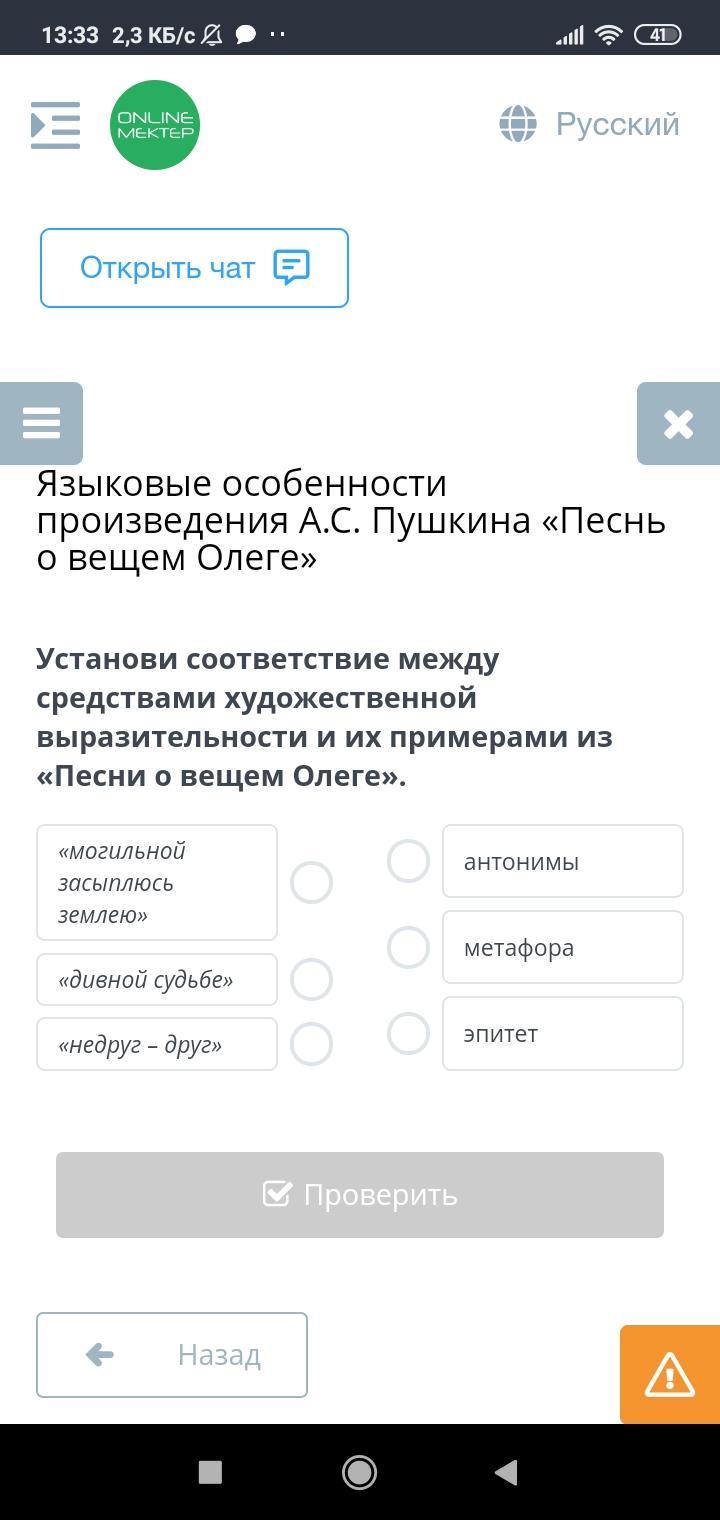The height and width of the screenshot is (1520, 720).
Task: Select the circle beside метафора
Action: [x=408, y=947]
